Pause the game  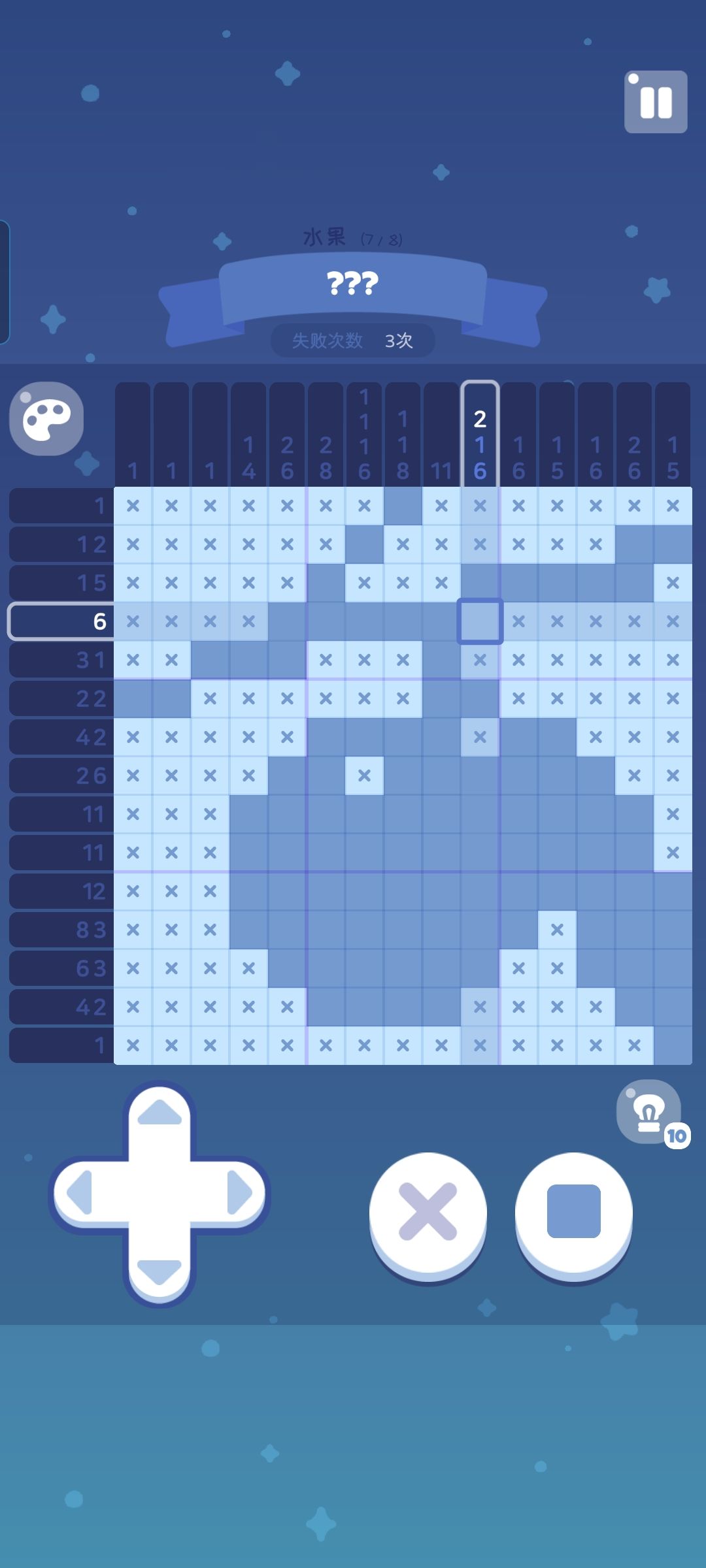656,101
